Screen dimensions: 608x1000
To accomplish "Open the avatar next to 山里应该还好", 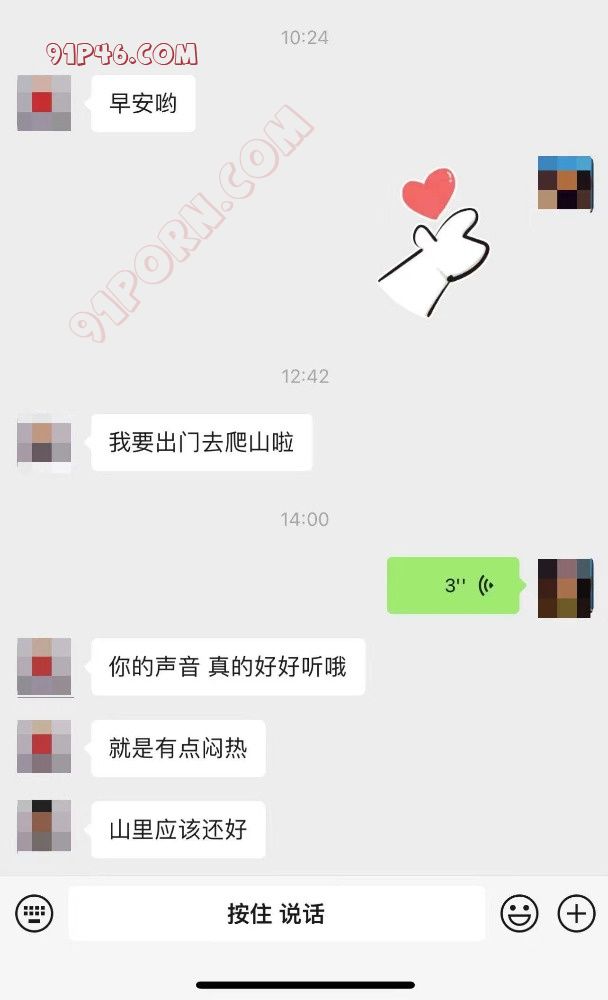I will [44, 826].
